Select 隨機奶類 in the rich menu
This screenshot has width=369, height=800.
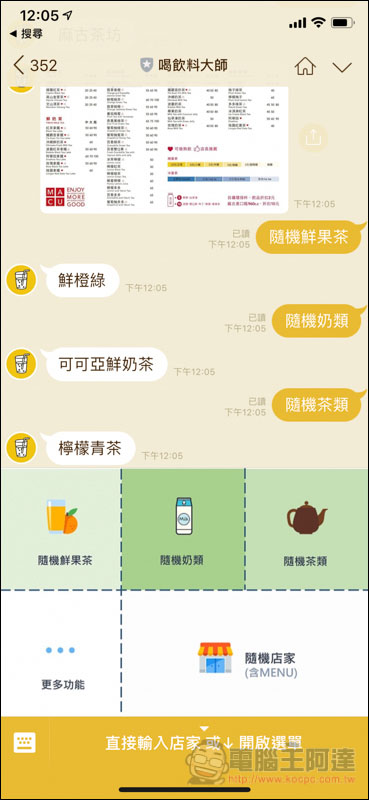183,529
